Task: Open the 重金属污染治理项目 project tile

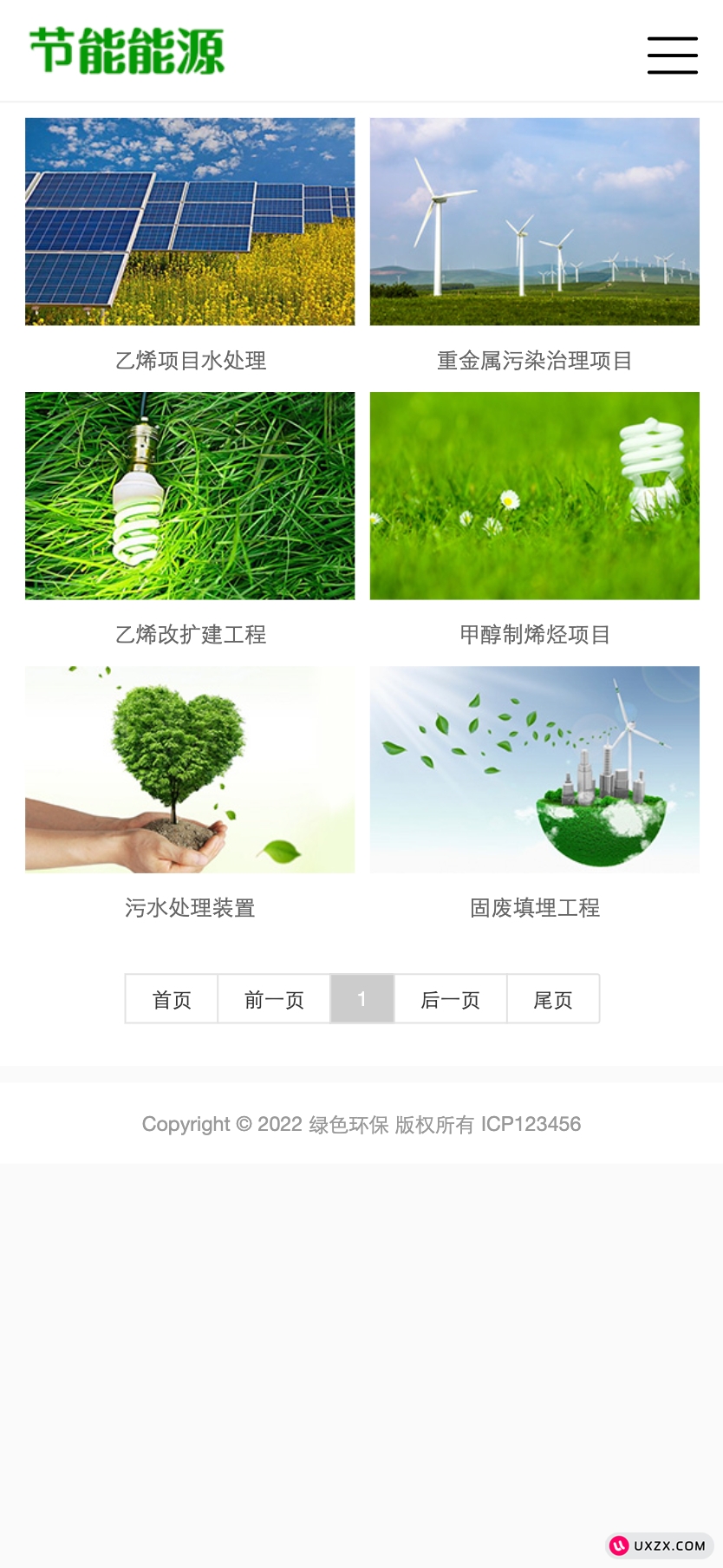Action: click(534, 222)
